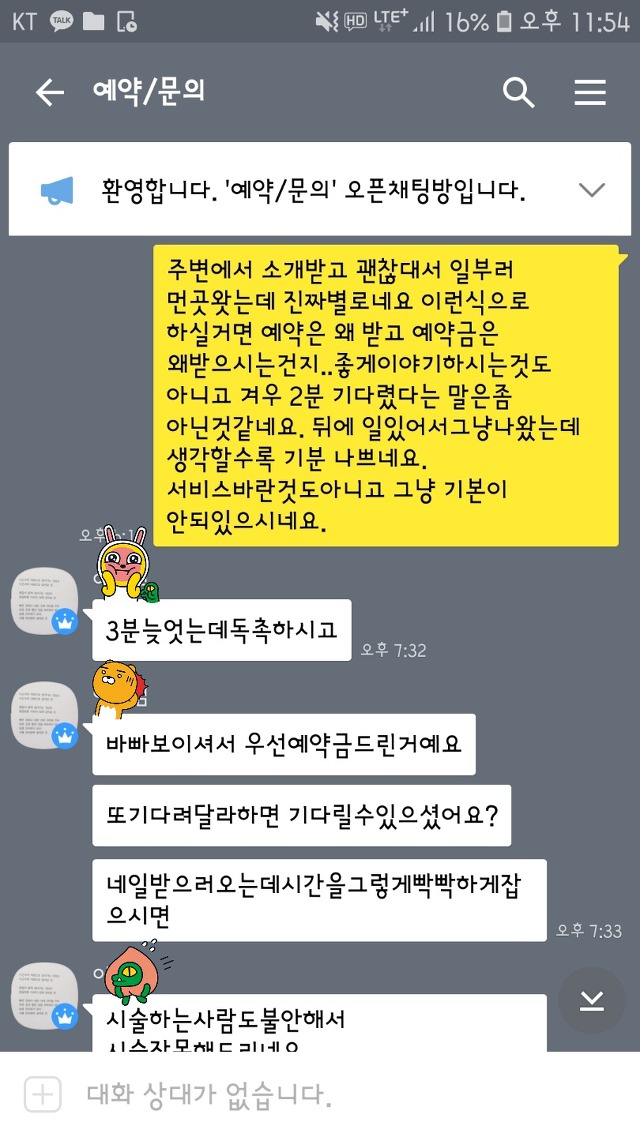The height and width of the screenshot is (1137, 640).
Task: Expand the 환영합니다 notice banner
Action: 592,189
